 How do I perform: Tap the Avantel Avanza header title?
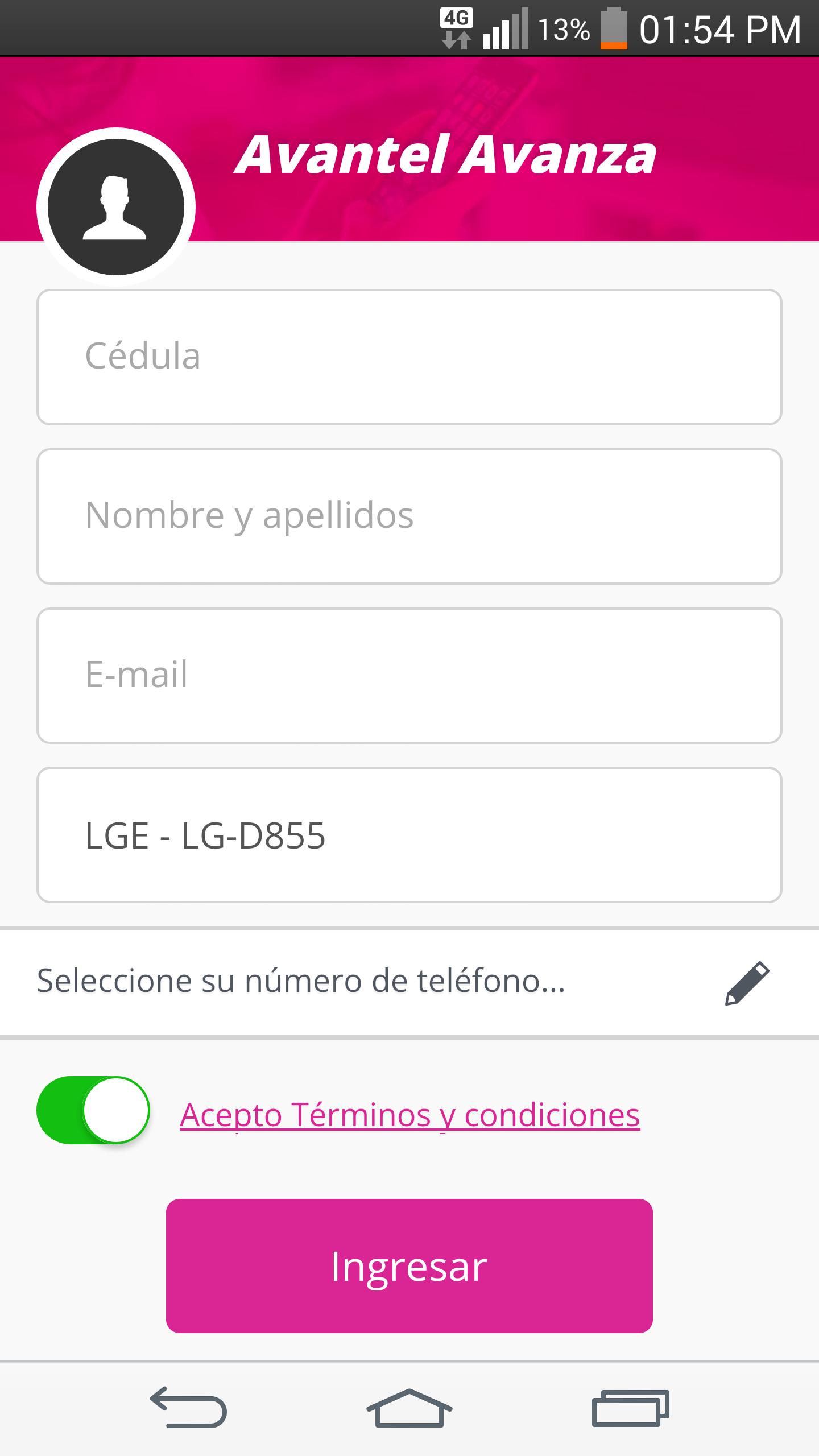tap(446, 158)
